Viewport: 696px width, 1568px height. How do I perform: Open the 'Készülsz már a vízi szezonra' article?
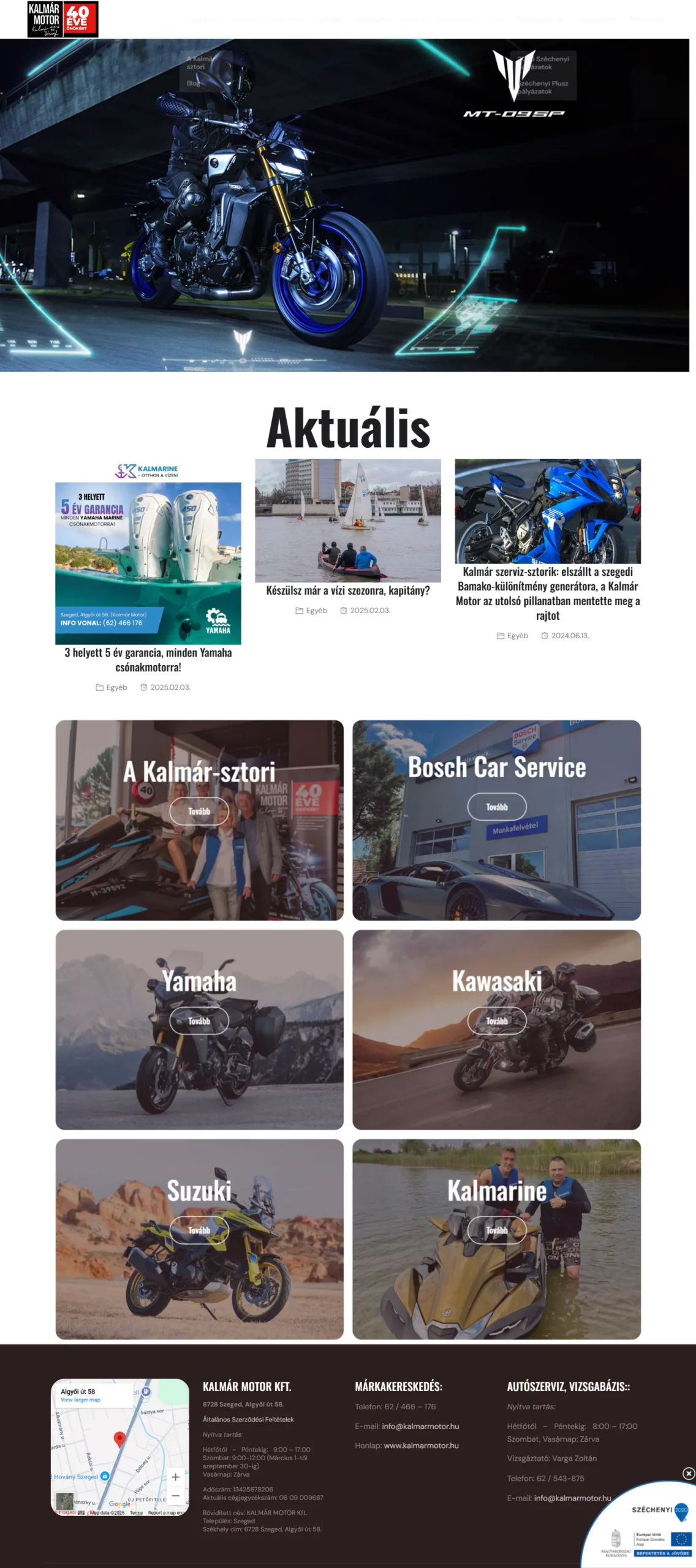point(347,590)
